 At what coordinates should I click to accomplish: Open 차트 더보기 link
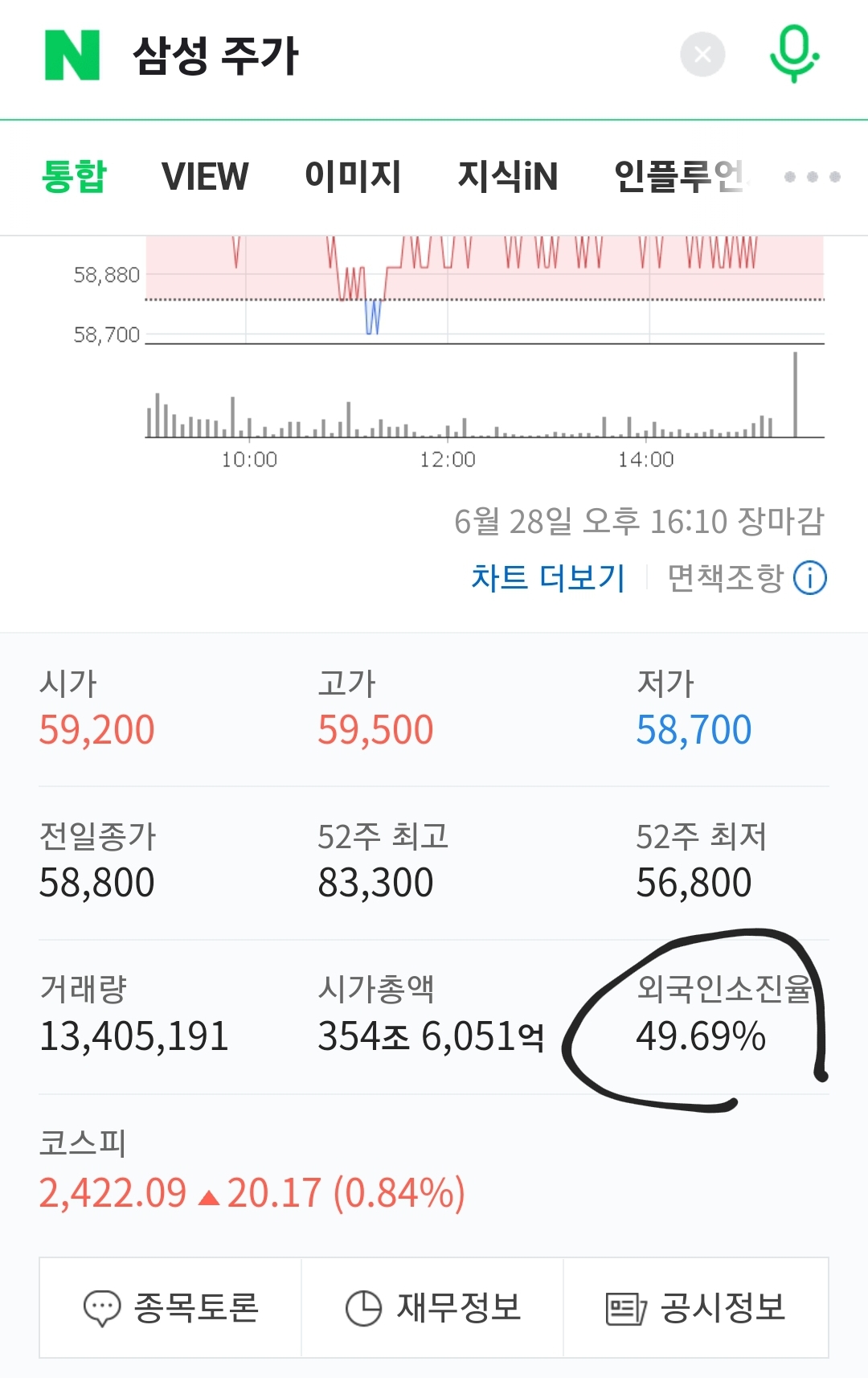pyautogui.click(x=547, y=577)
